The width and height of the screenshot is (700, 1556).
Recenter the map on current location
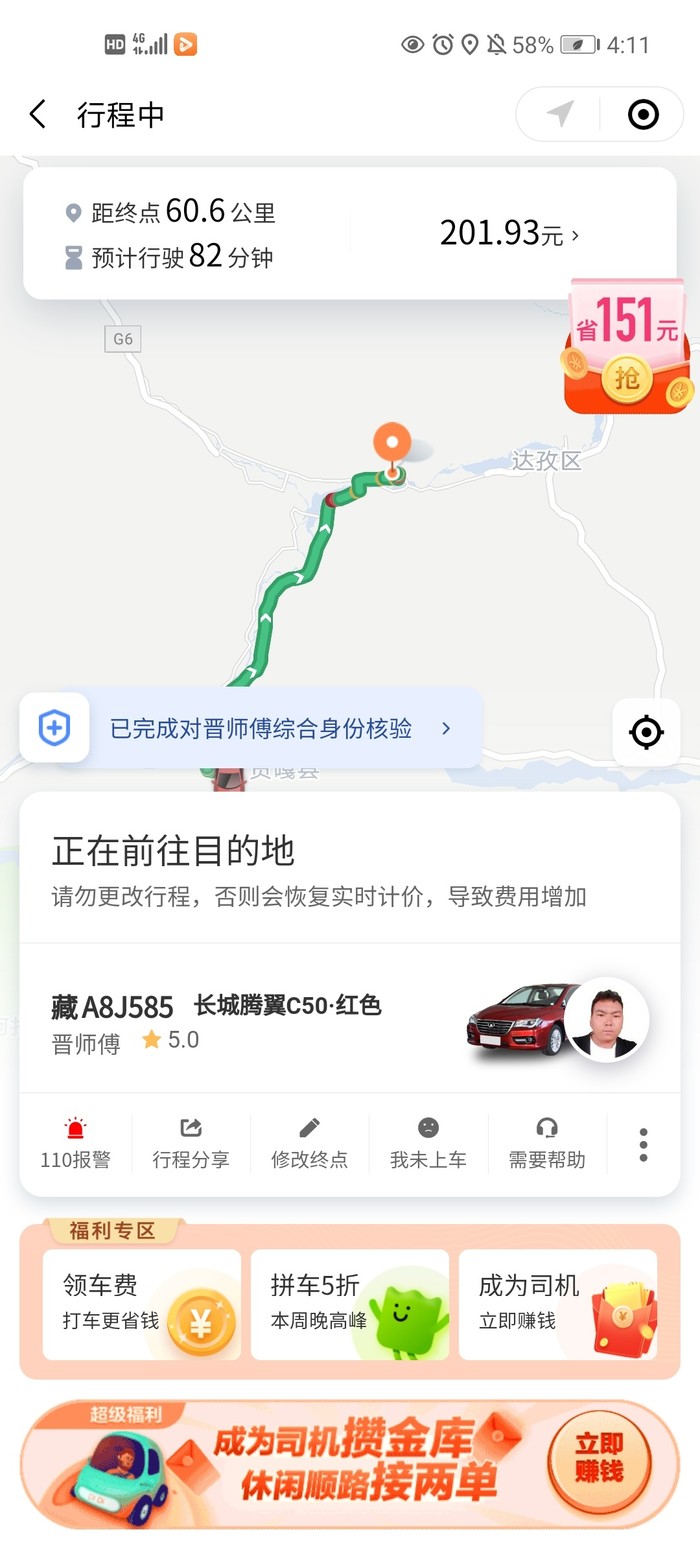coord(646,733)
